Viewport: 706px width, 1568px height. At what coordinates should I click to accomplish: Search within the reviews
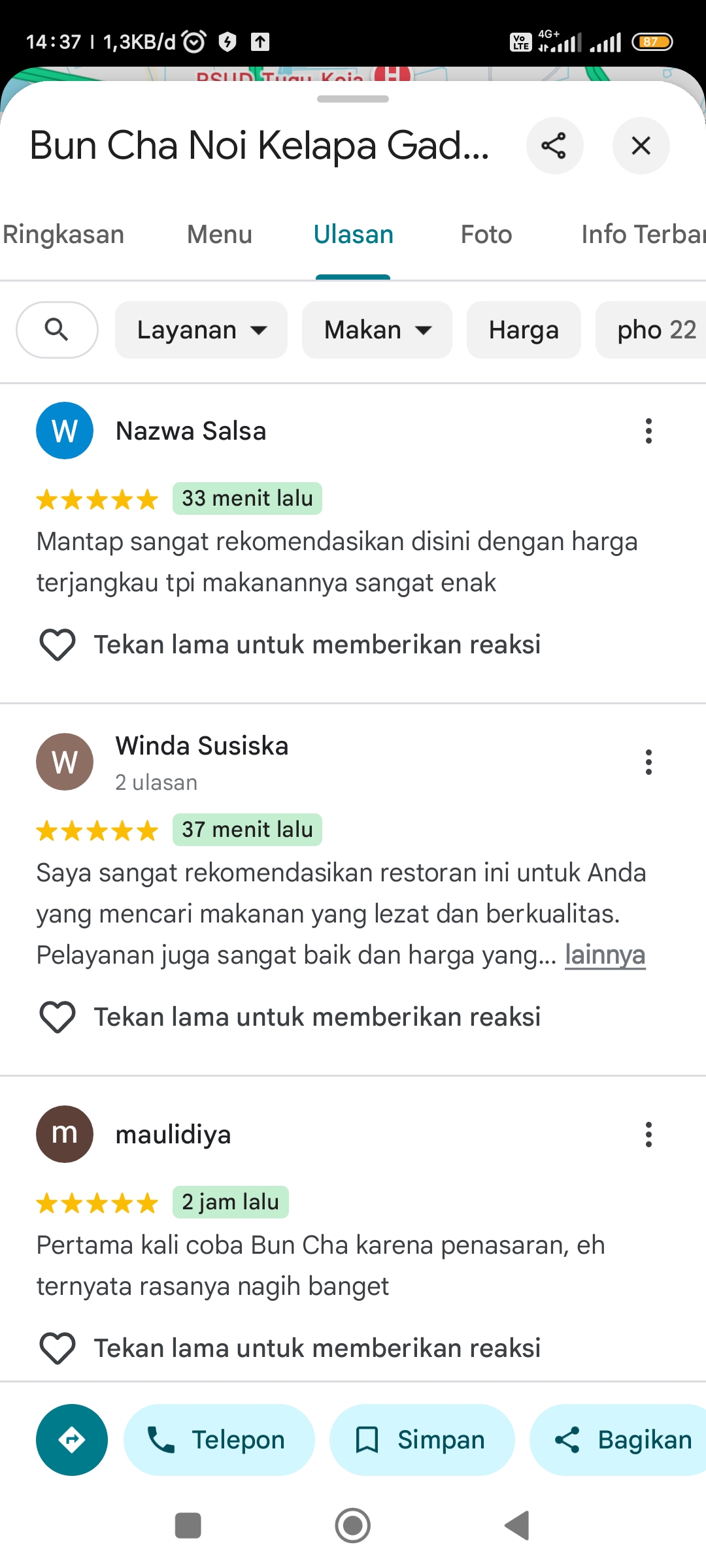58,330
